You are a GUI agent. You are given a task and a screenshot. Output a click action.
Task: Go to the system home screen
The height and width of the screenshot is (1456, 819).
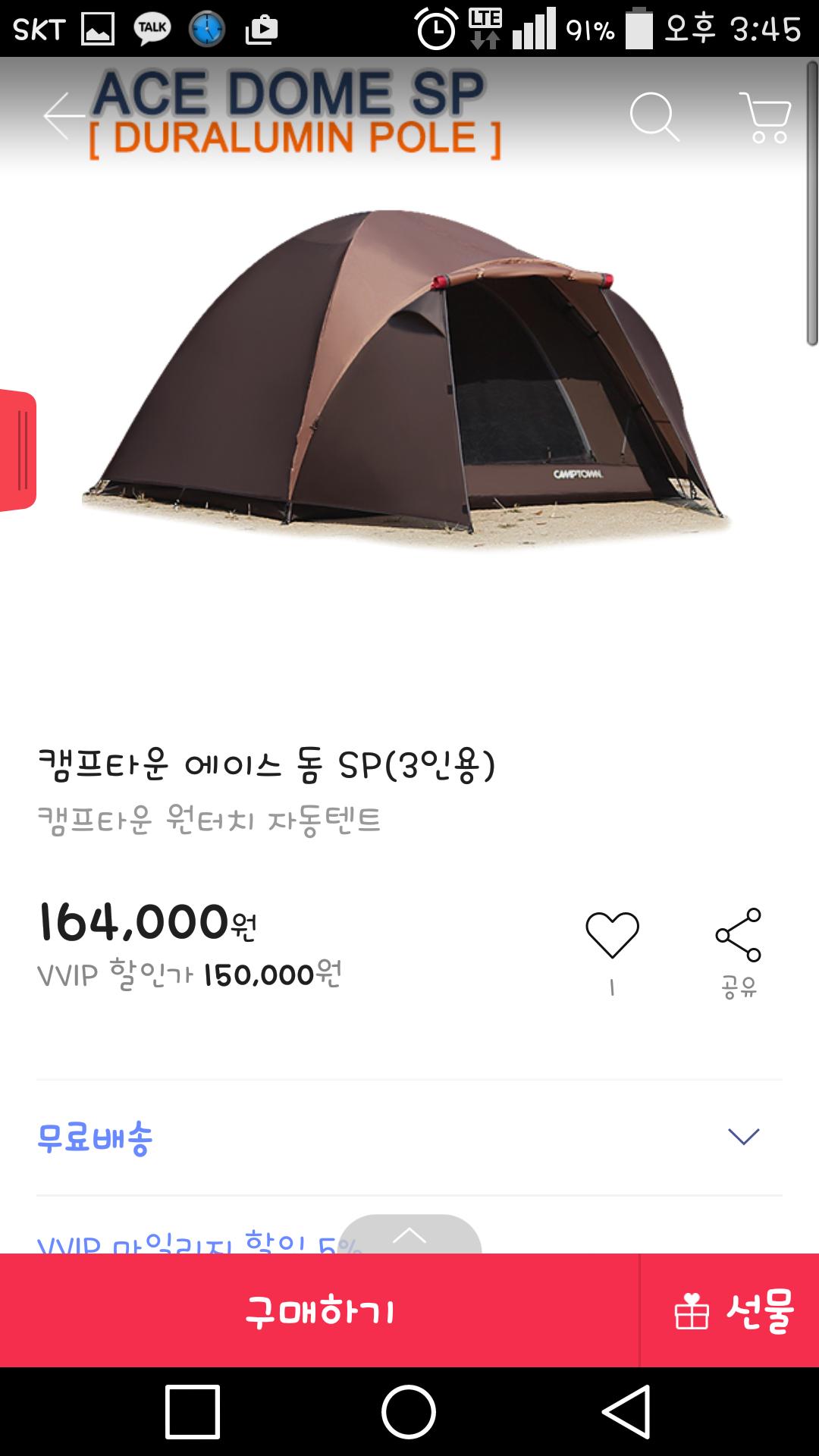(x=409, y=1412)
